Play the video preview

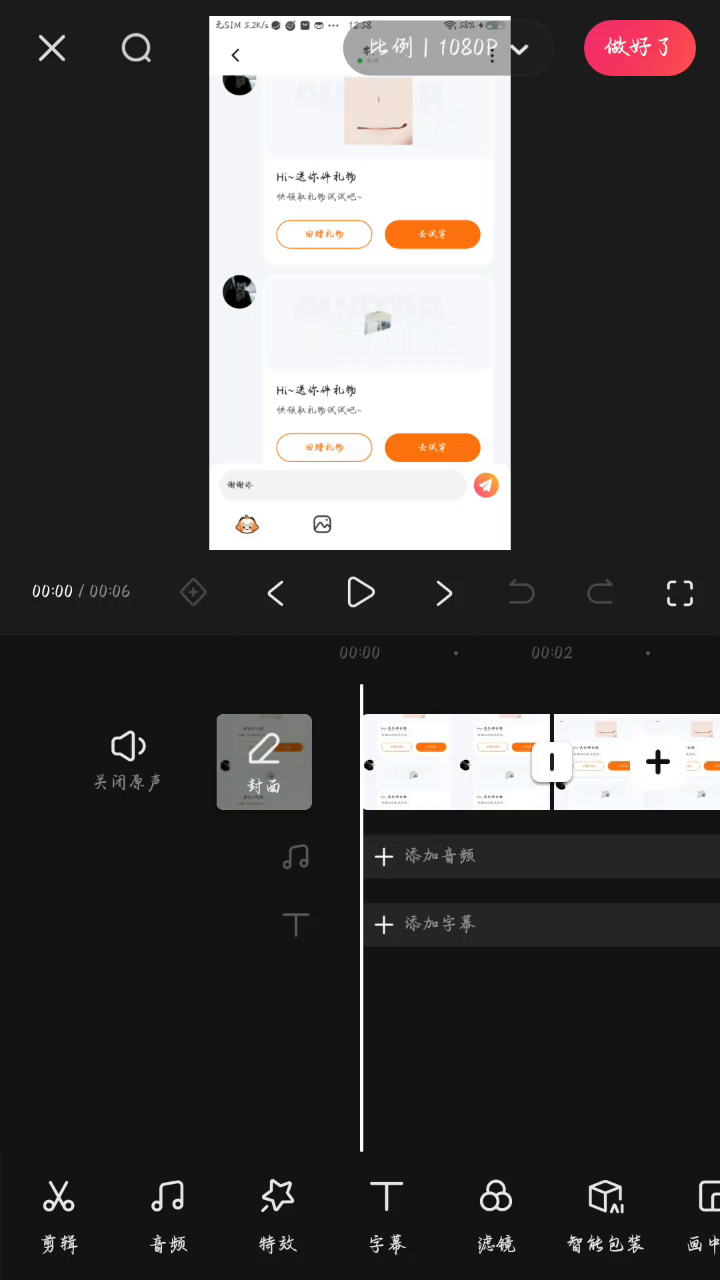360,592
